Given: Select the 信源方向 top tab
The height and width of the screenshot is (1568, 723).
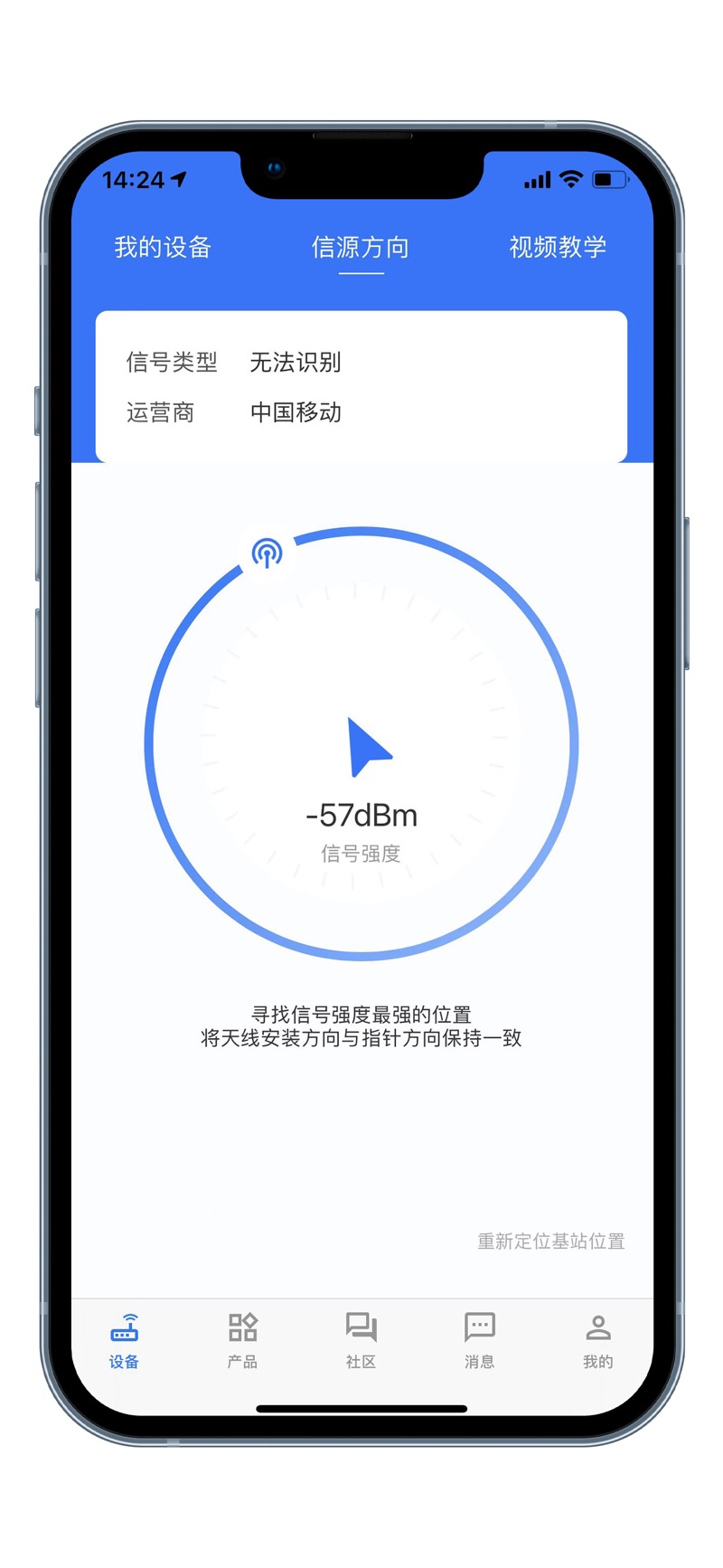Looking at the screenshot, I should 361,247.
